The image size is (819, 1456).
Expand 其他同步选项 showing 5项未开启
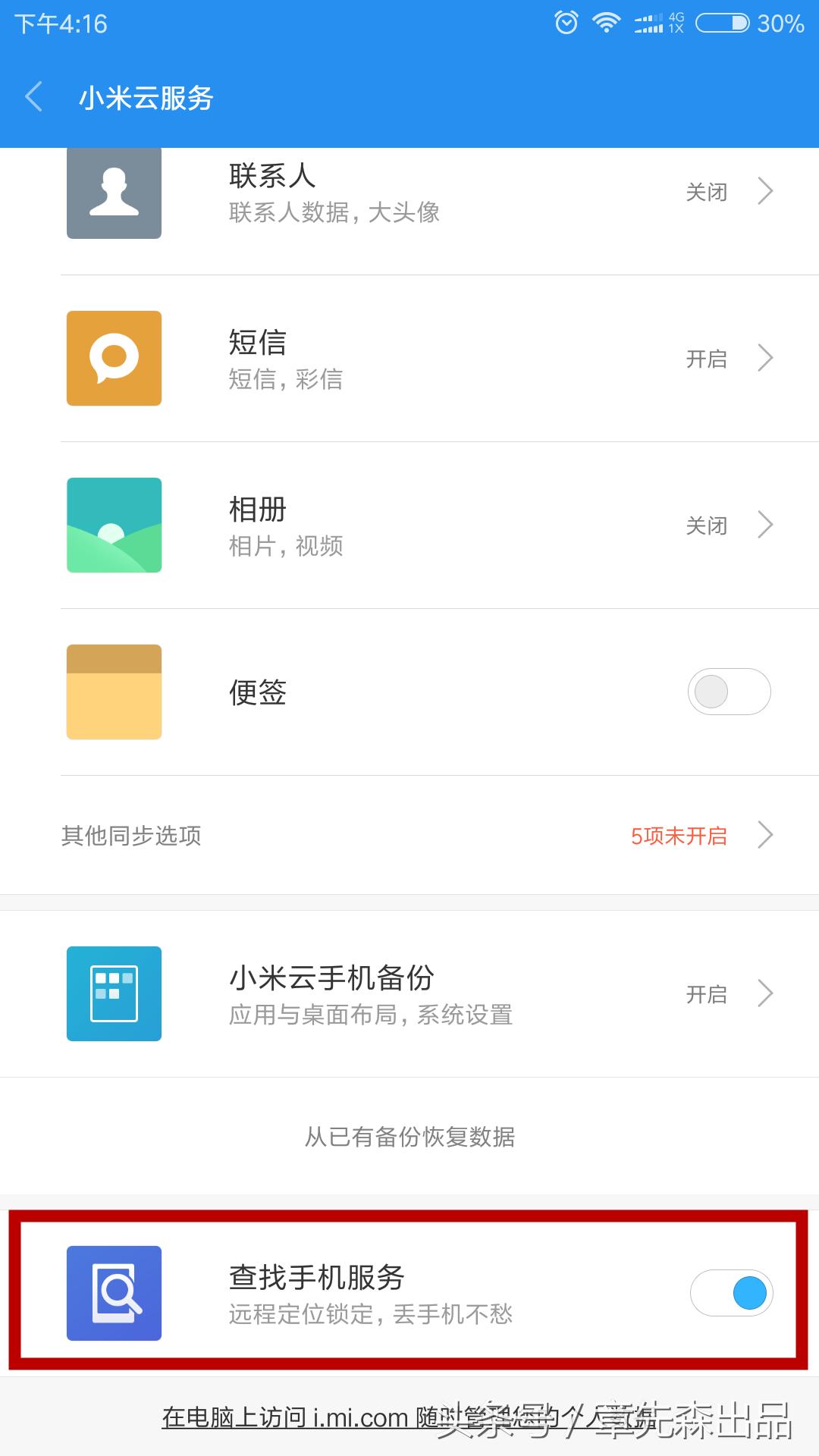tap(409, 835)
